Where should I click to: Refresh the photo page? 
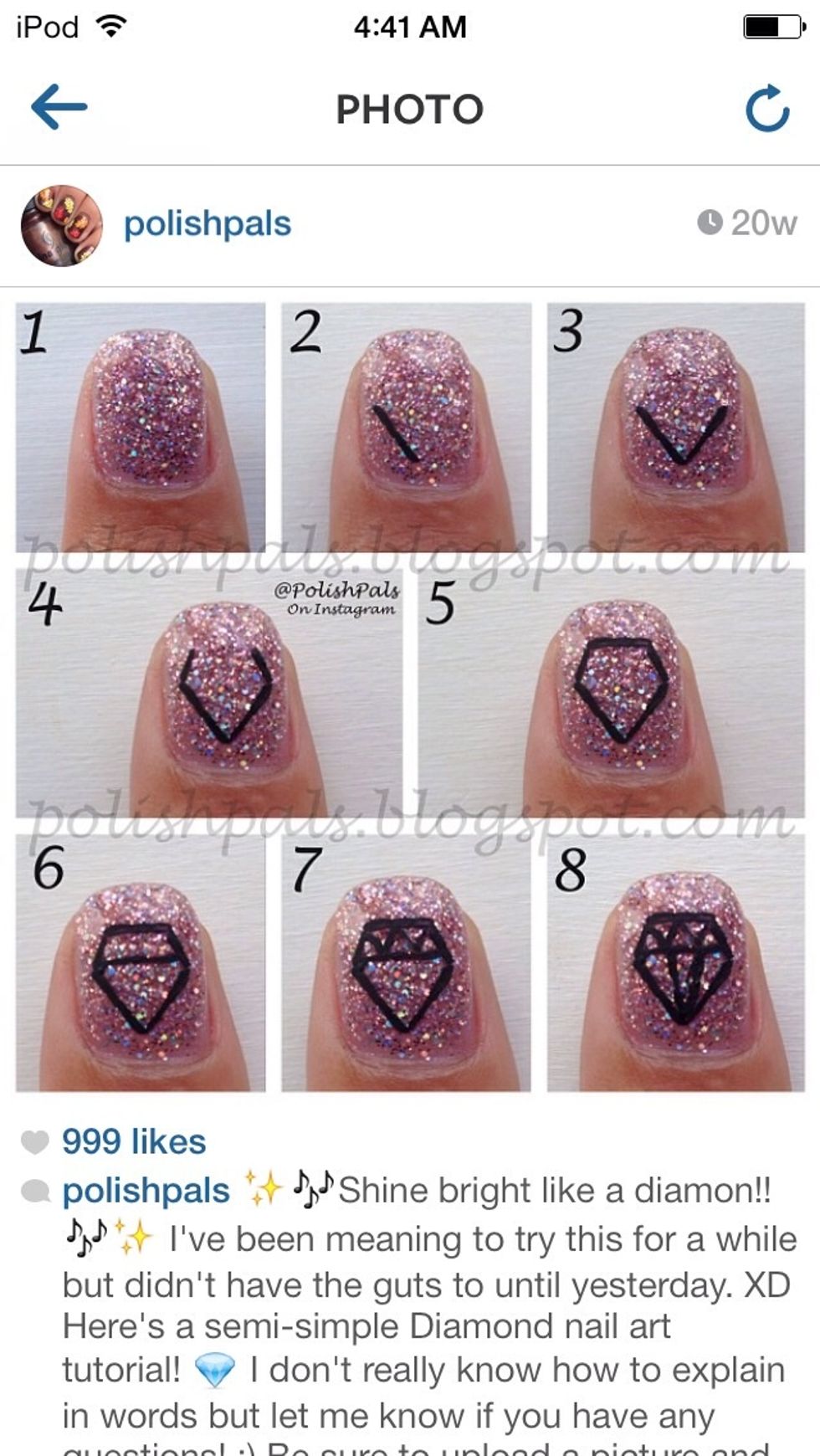click(767, 109)
